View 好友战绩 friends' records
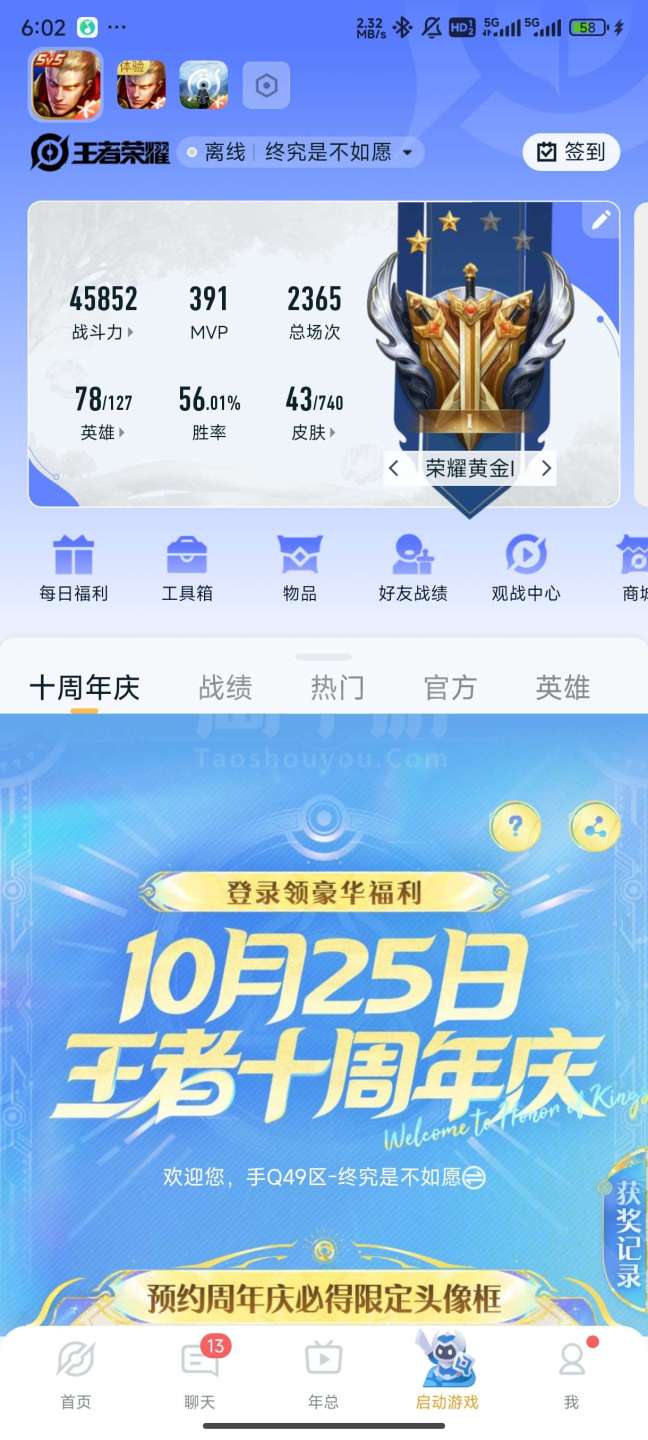The image size is (648, 1440). (x=412, y=568)
